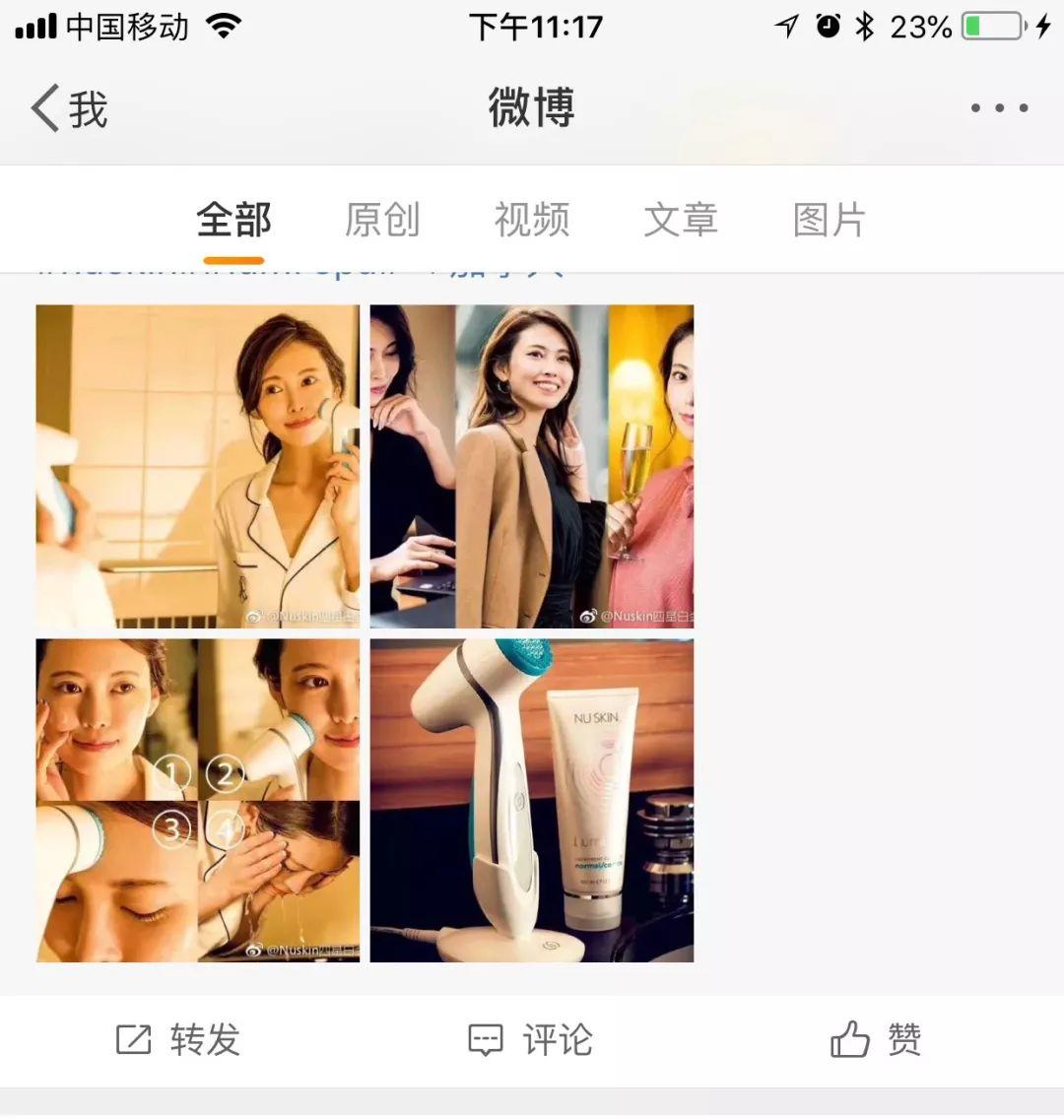The height and width of the screenshot is (1120, 1064).
Task: View the NU SKIN device product photo
Action: 532,800
